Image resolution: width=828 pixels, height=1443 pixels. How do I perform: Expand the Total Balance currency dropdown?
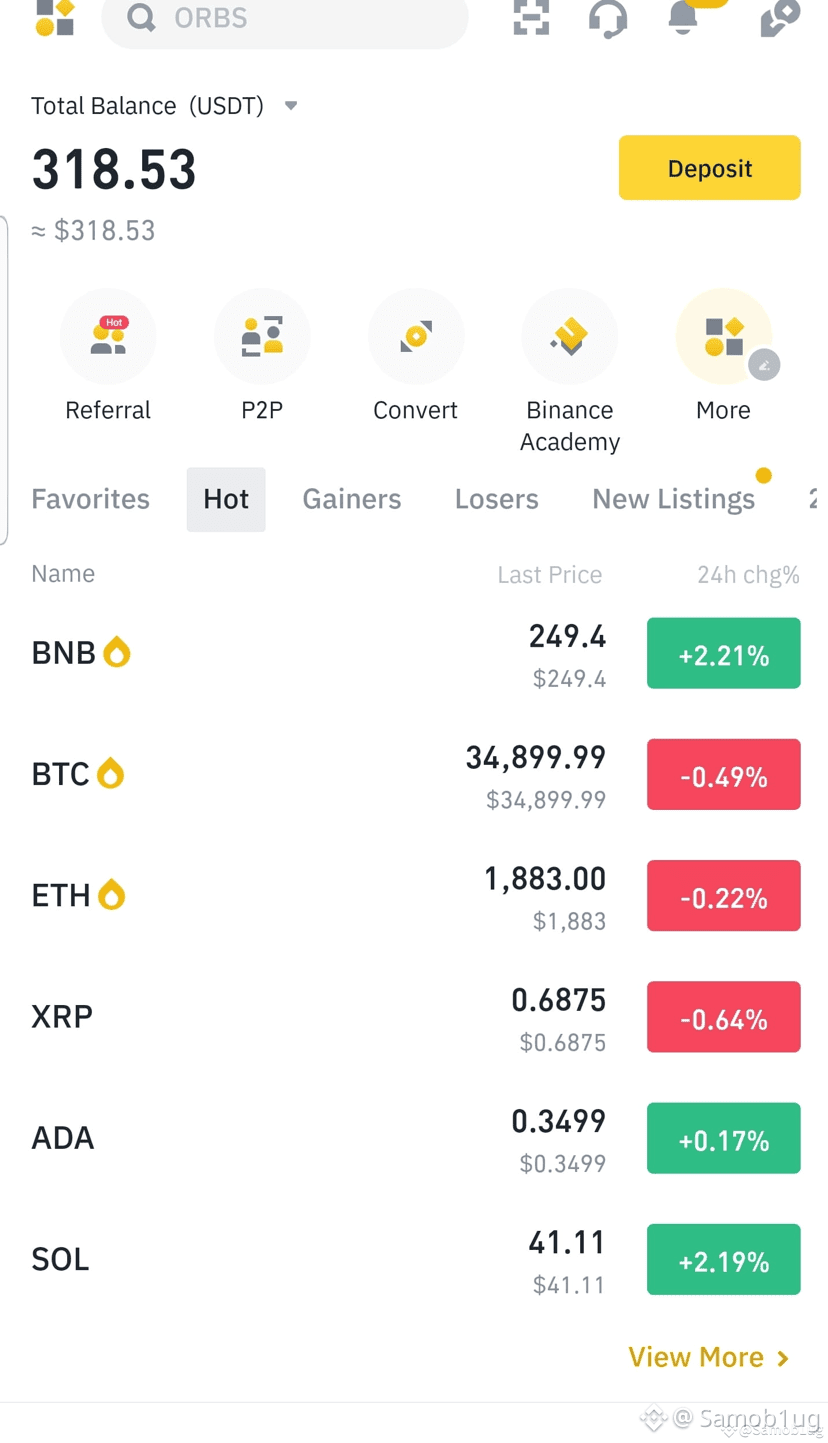[291, 106]
